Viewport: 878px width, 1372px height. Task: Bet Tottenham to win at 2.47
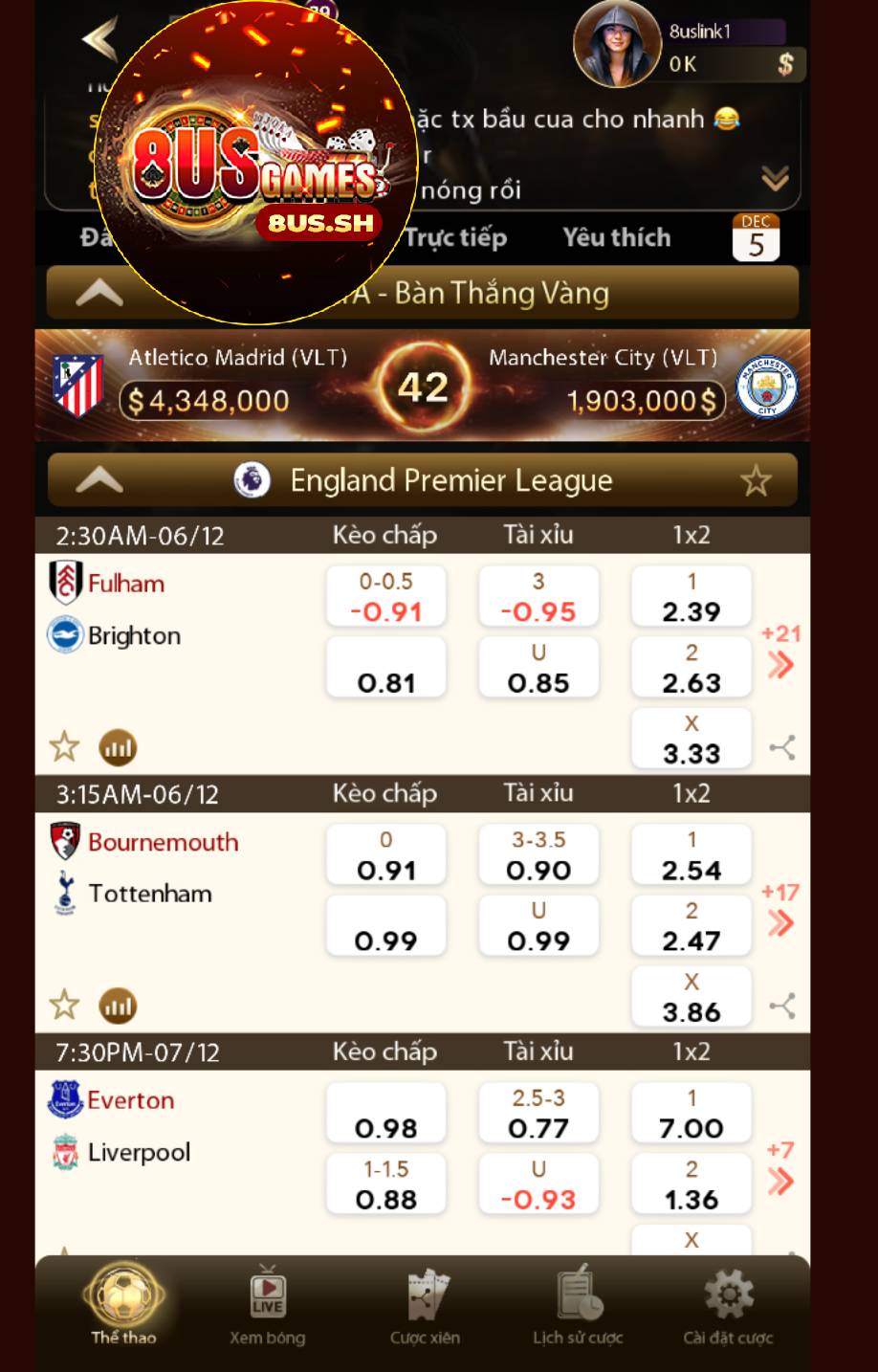(691, 926)
